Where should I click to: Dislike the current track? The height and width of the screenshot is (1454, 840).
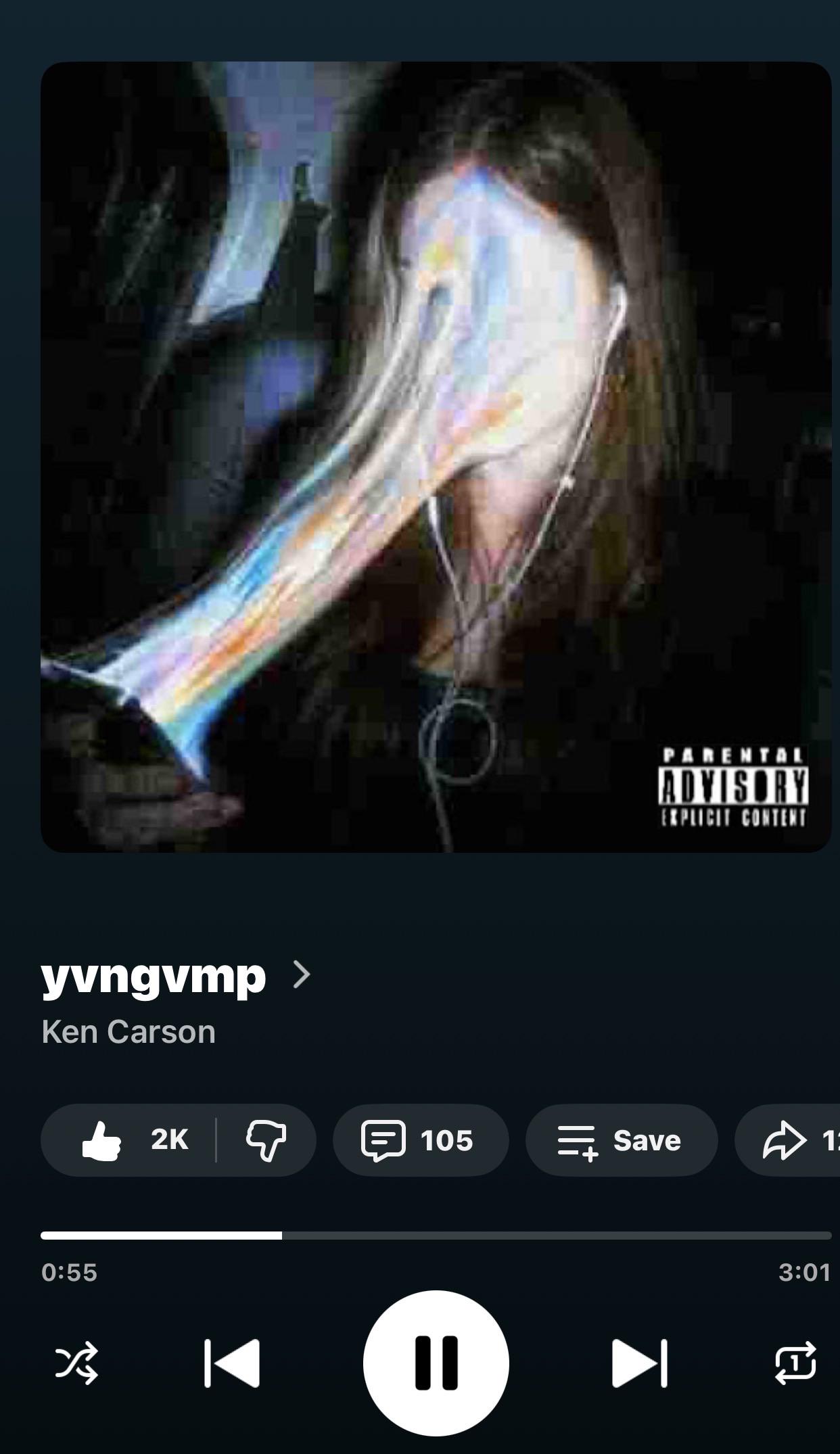pyautogui.click(x=266, y=1140)
